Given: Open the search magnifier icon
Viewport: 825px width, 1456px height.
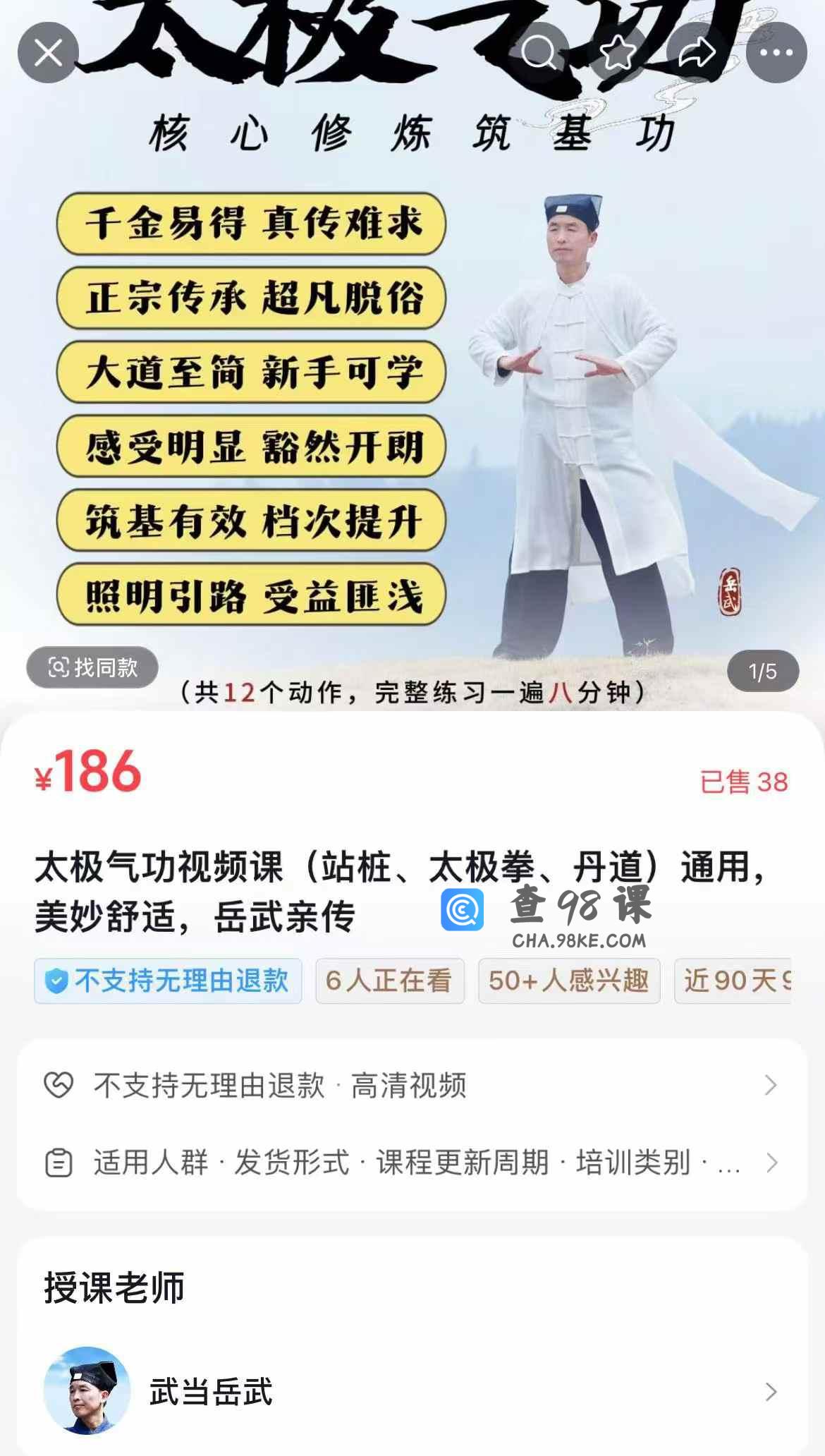Looking at the screenshot, I should tap(539, 53).
